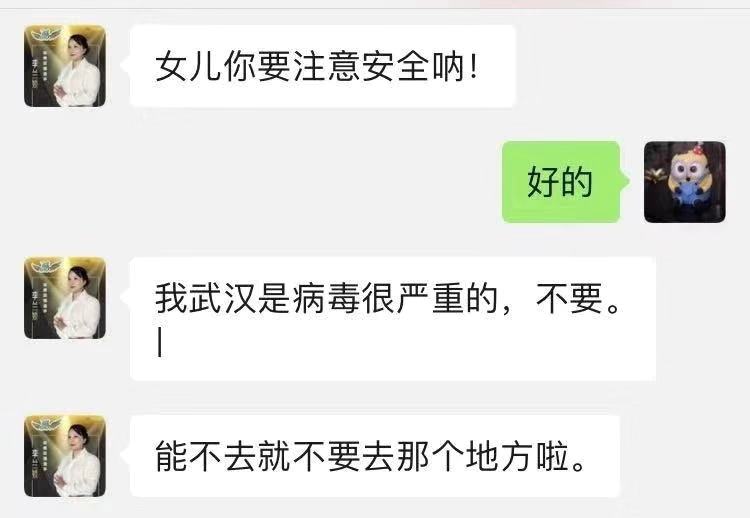This screenshot has height=518, width=750.
Task: Open the avatar beside the "我武汉是病毒很严重的" message
Action: [65, 298]
